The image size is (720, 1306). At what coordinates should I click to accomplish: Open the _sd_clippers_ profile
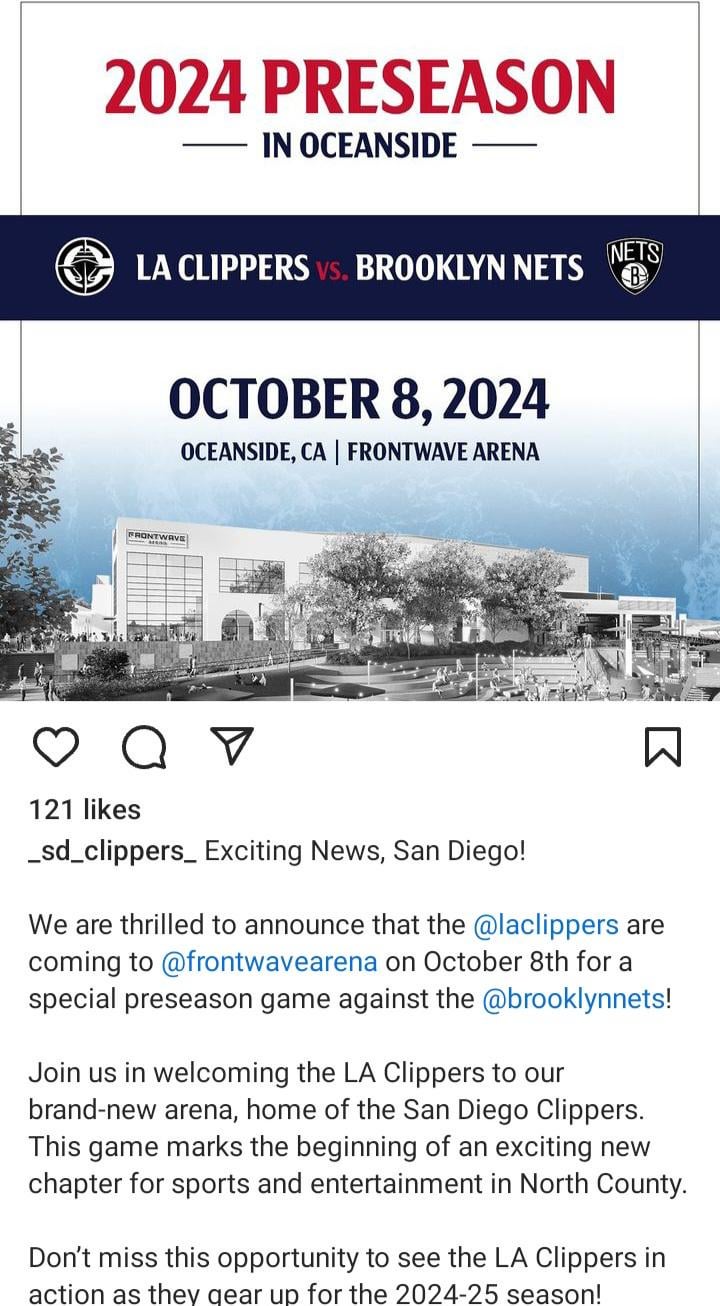(x=112, y=851)
